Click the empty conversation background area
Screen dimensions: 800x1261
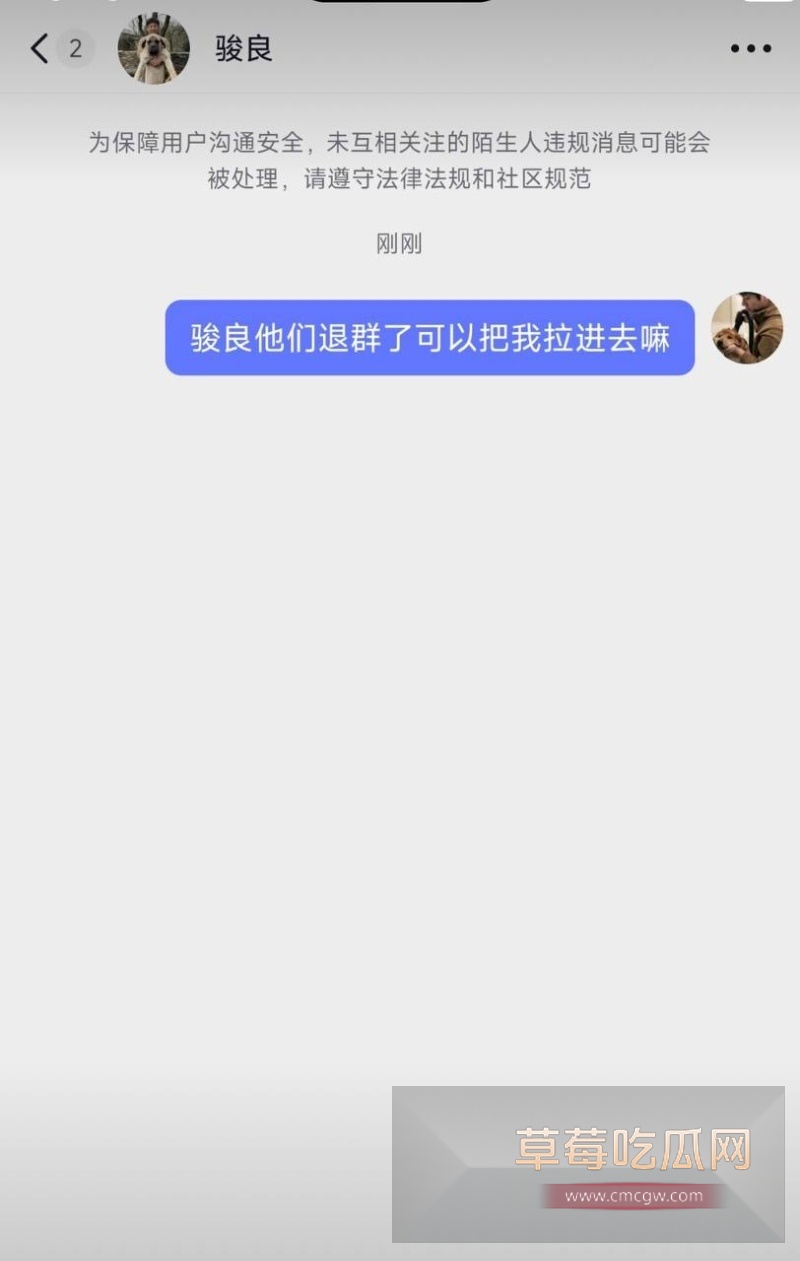[400, 700]
